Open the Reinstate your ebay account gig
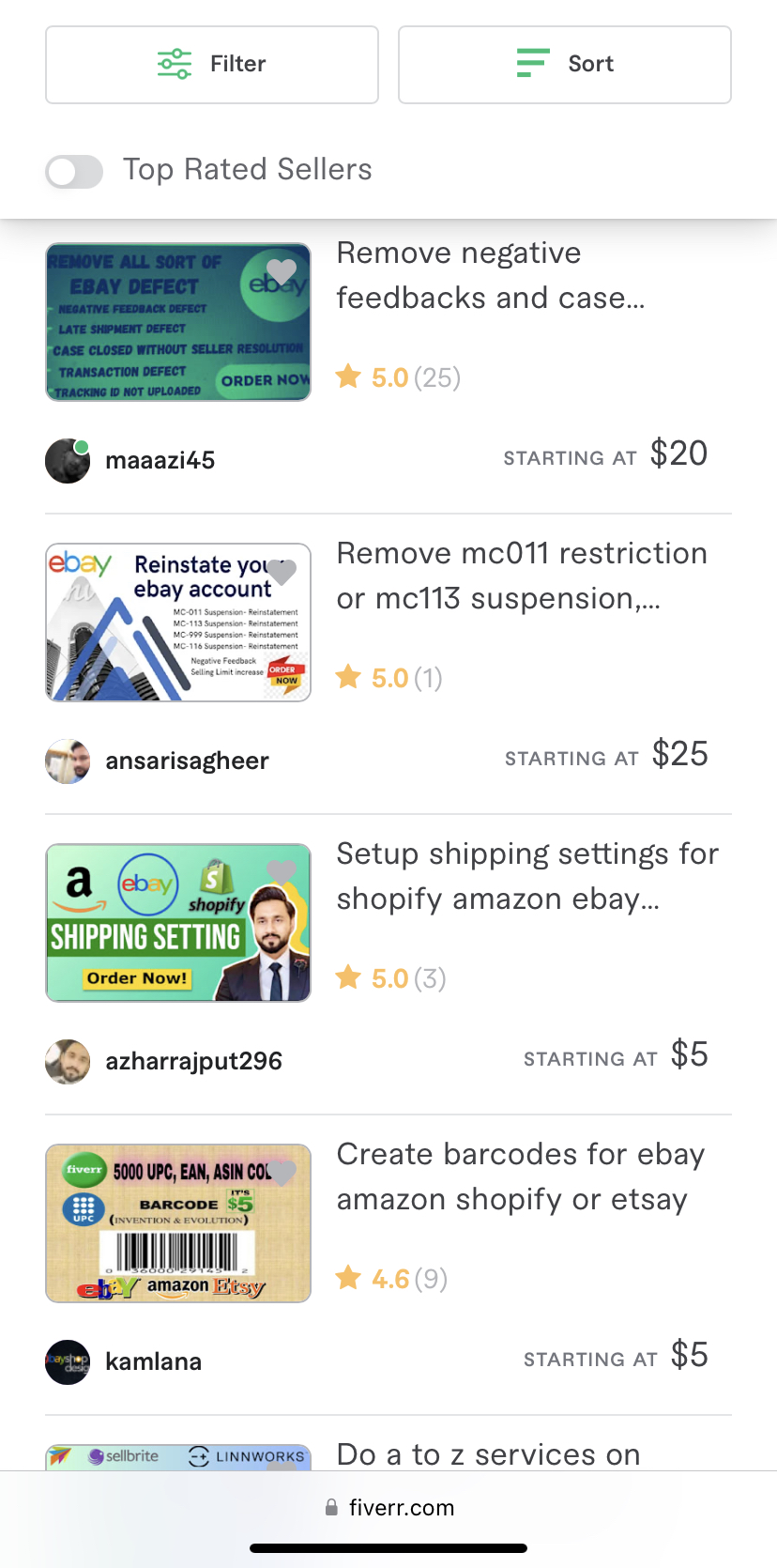This screenshot has height=1568, width=777. (x=178, y=623)
